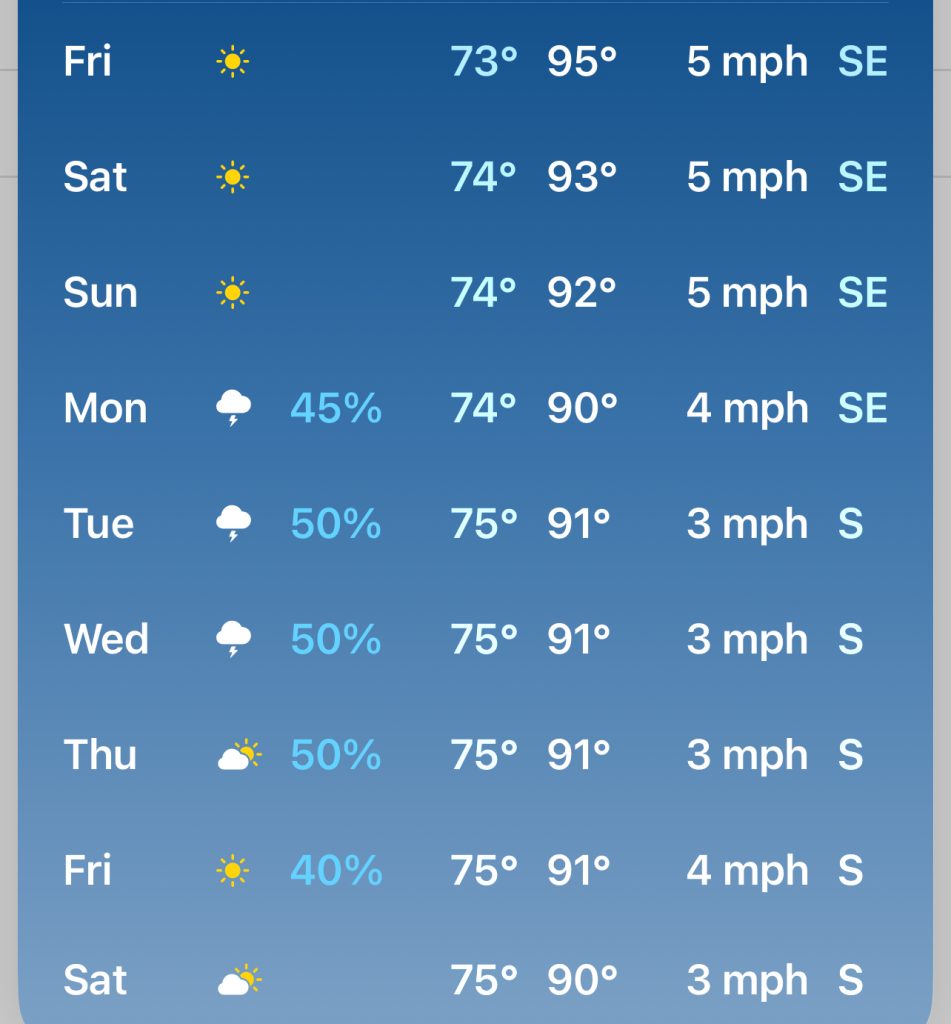View the Tue forecast details
This screenshot has height=1024, width=951.
[475, 524]
